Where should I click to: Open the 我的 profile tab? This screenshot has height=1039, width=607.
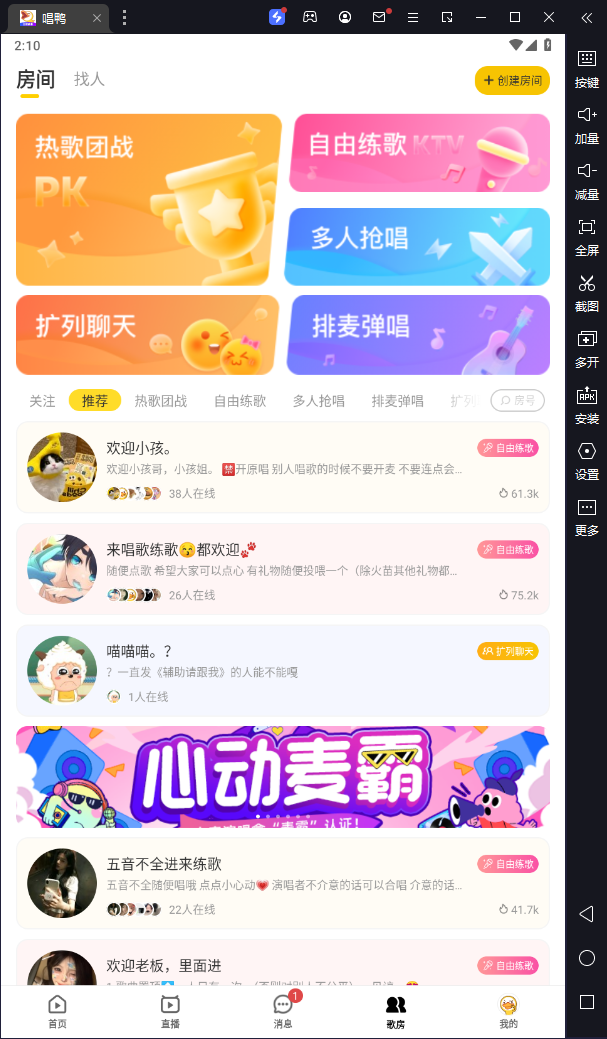coord(508,1011)
